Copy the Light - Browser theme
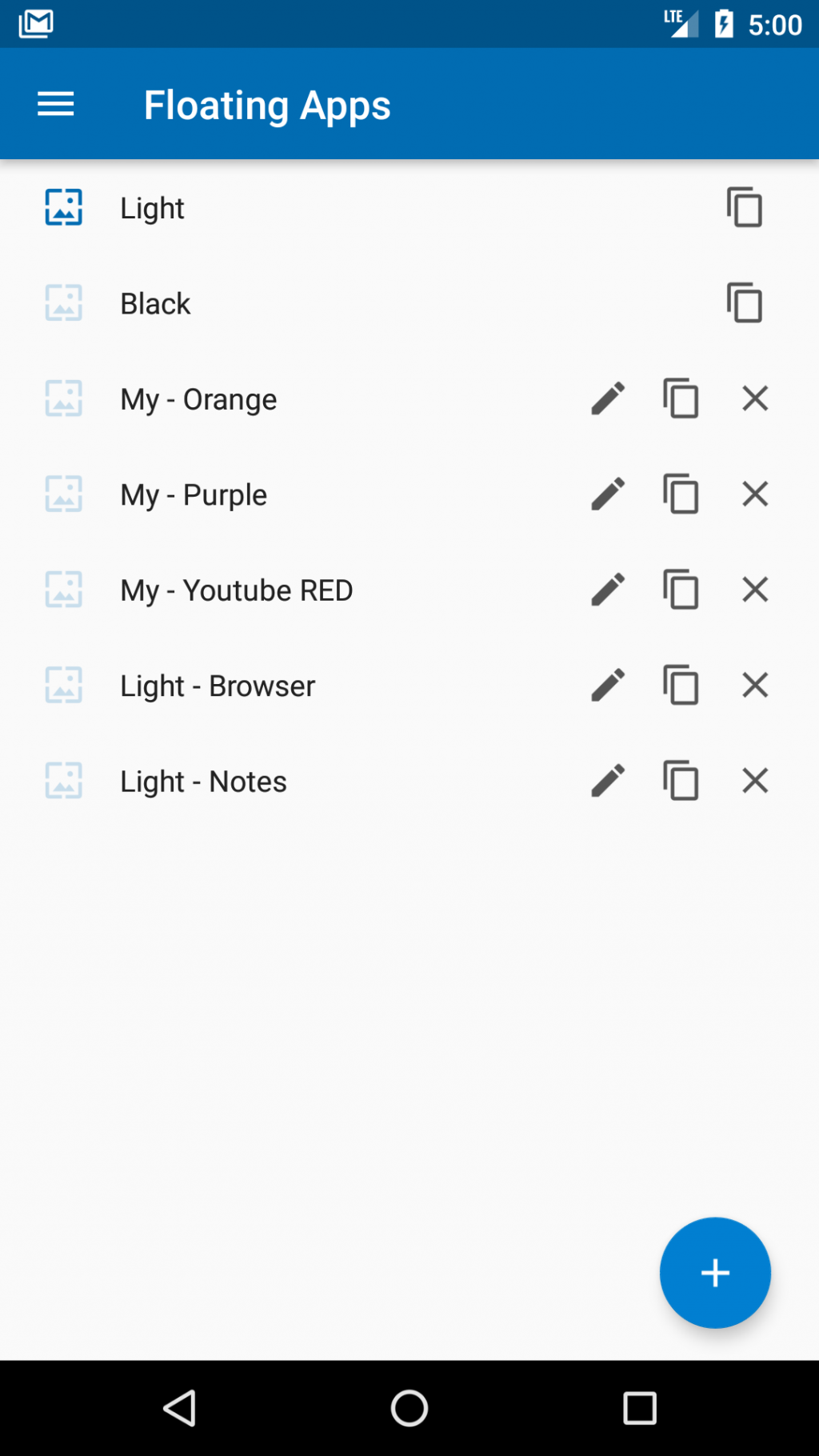 click(681, 685)
